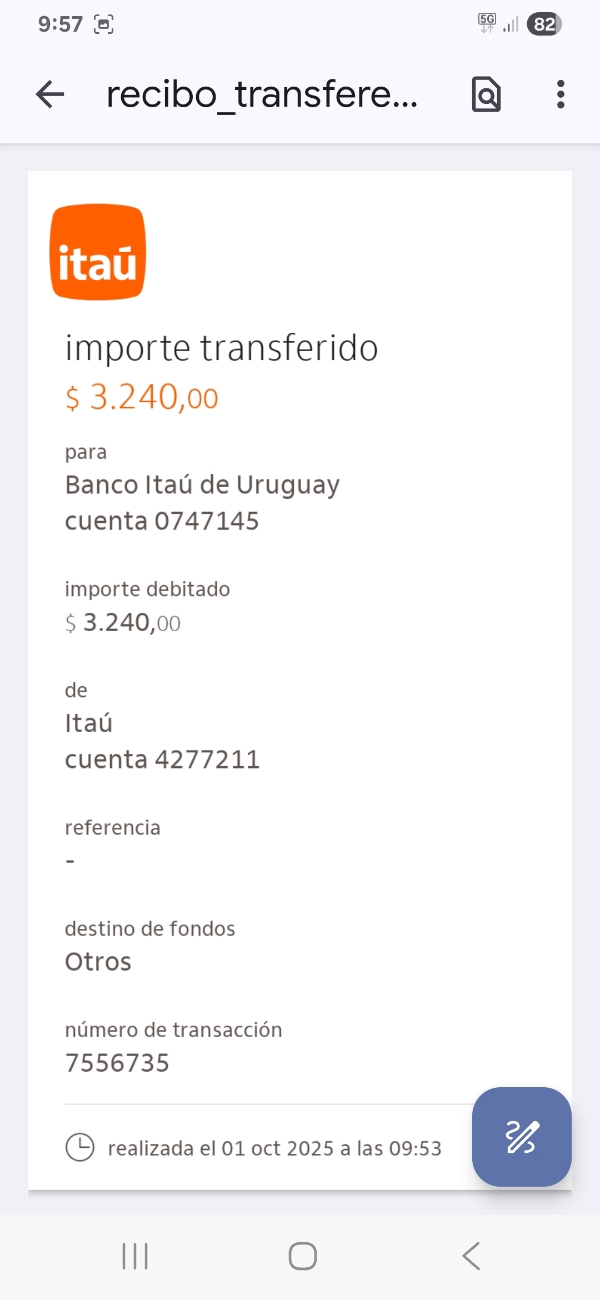Tap the system back button
Viewport: 600px width, 1300px height.
tap(471, 1256)
